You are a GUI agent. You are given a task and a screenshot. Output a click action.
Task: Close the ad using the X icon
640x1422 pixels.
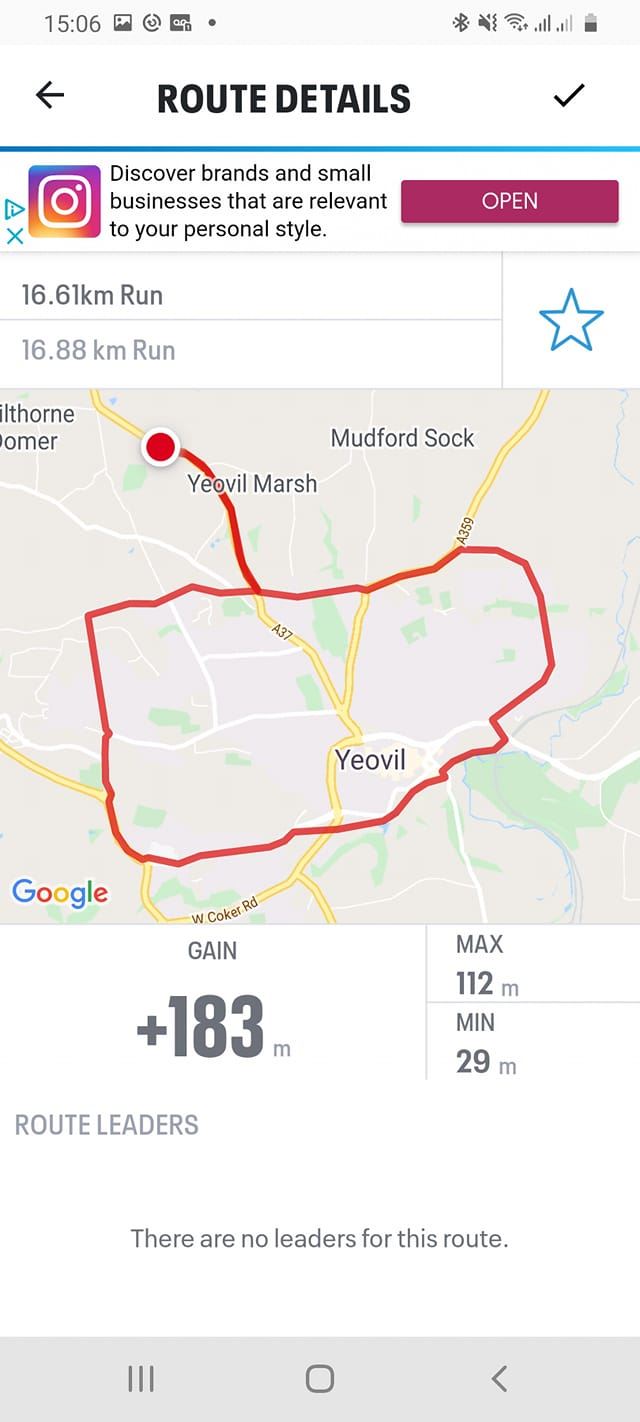pyautogui.click(x=14, y=236)
